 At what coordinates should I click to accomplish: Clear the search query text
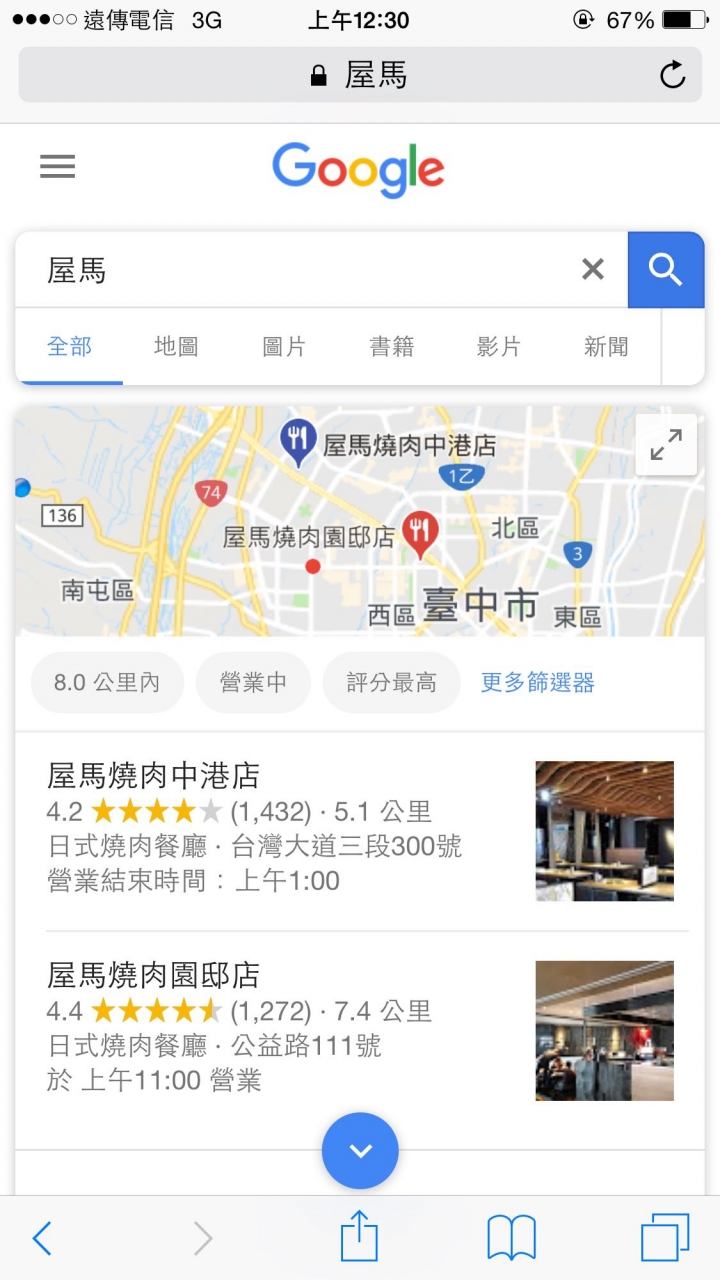click(593, 269)
